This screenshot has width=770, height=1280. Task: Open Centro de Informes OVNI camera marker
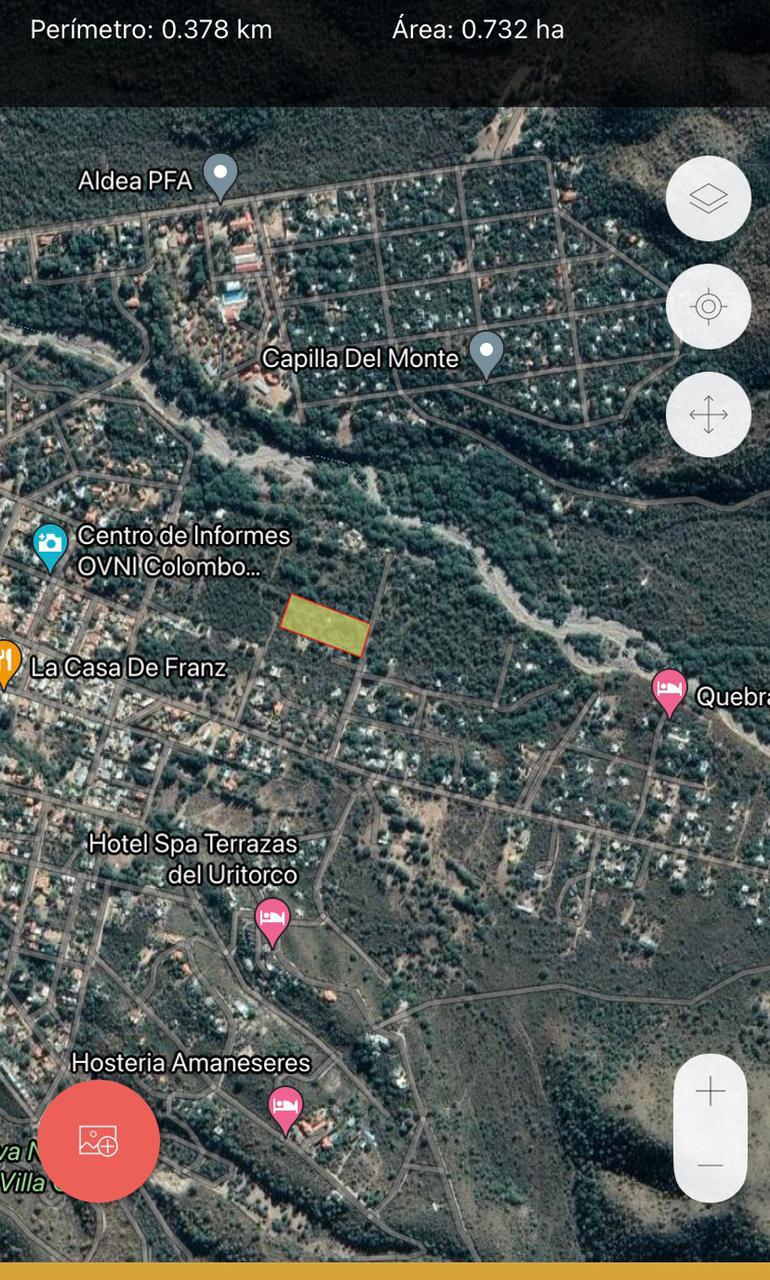click(49, 548)
